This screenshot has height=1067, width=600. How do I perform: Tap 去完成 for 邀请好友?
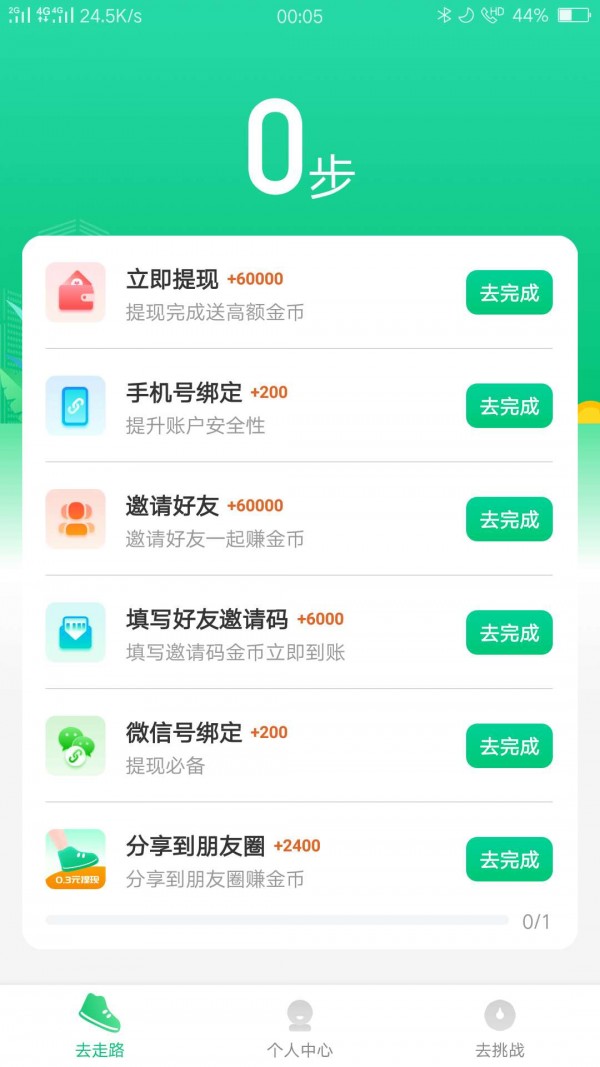point(509,519)
